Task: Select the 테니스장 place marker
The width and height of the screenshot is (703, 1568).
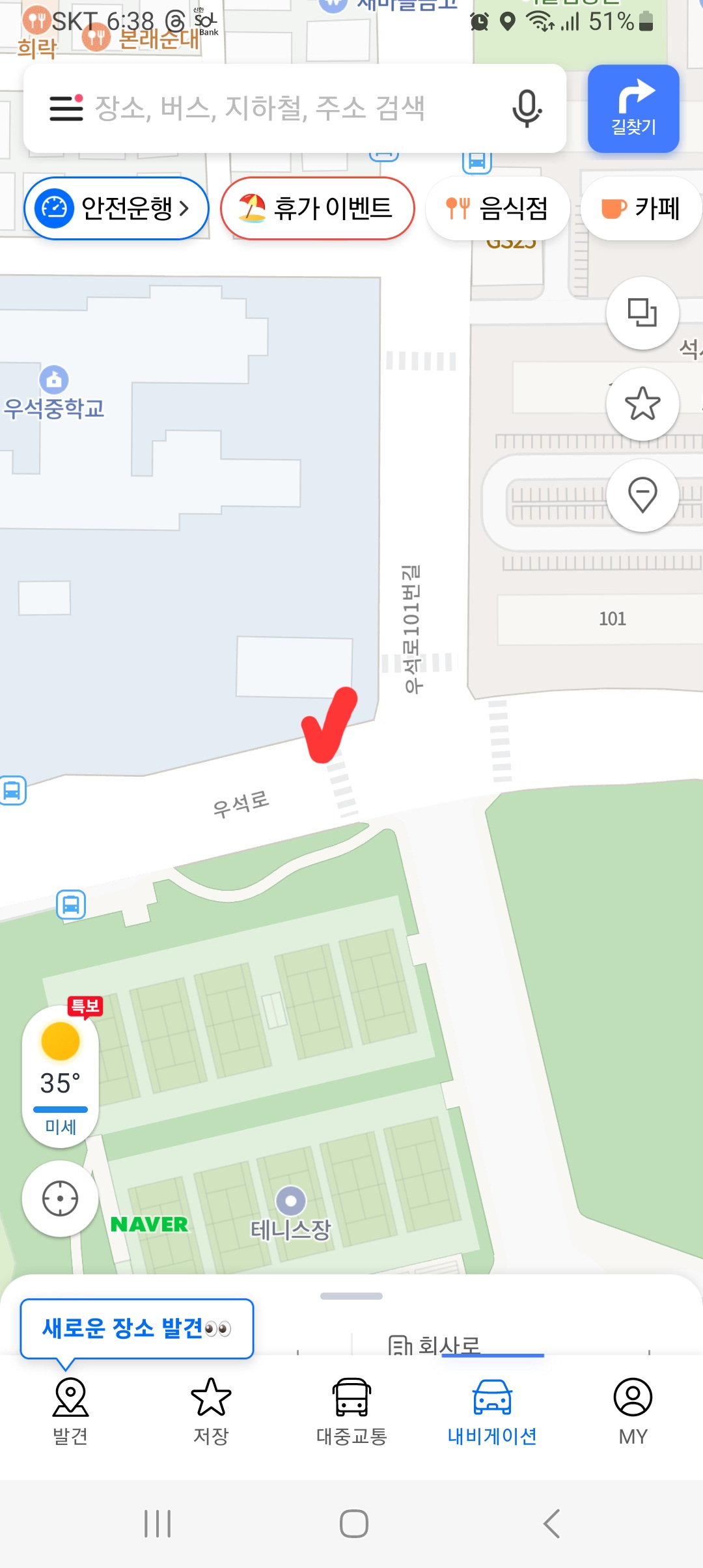Action: [290, 1201]
